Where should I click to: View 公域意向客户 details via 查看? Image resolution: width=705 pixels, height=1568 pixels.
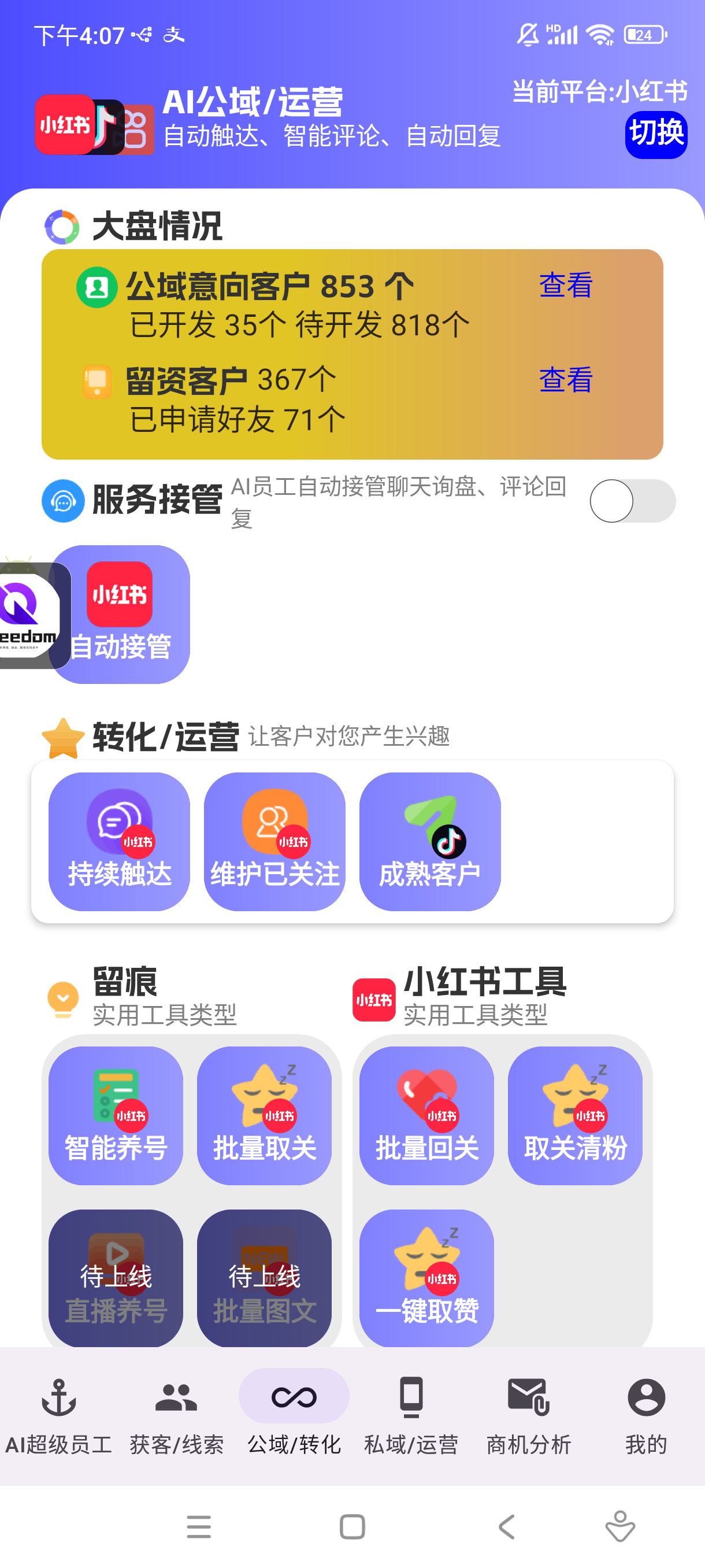pyautogui.click(x=566, y=285)
